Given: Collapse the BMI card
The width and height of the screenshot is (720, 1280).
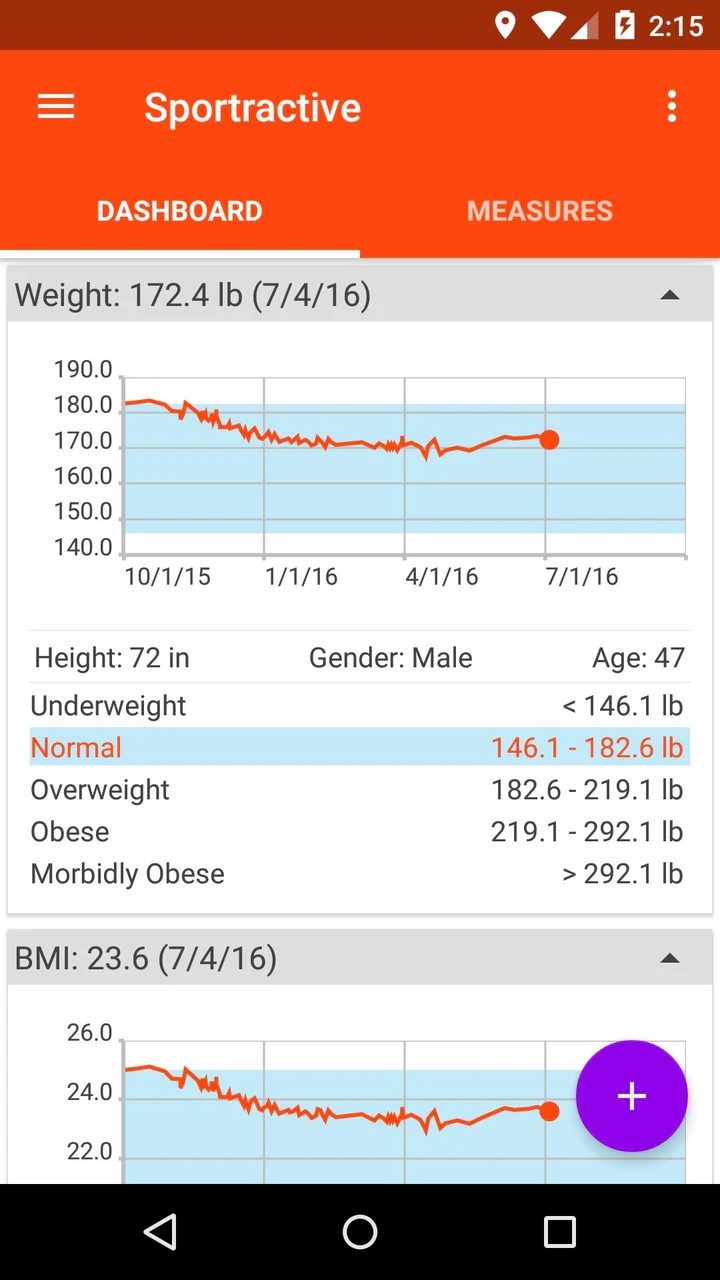Looking at the screenshot, I should tap(670, 958).
